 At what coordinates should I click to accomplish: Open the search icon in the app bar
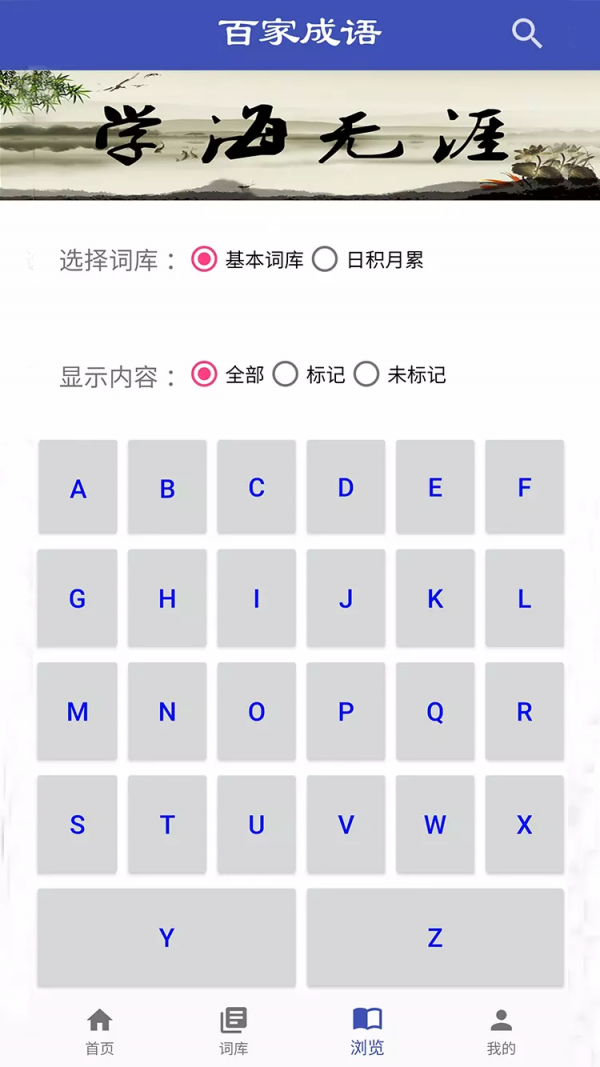click(527, 33)
